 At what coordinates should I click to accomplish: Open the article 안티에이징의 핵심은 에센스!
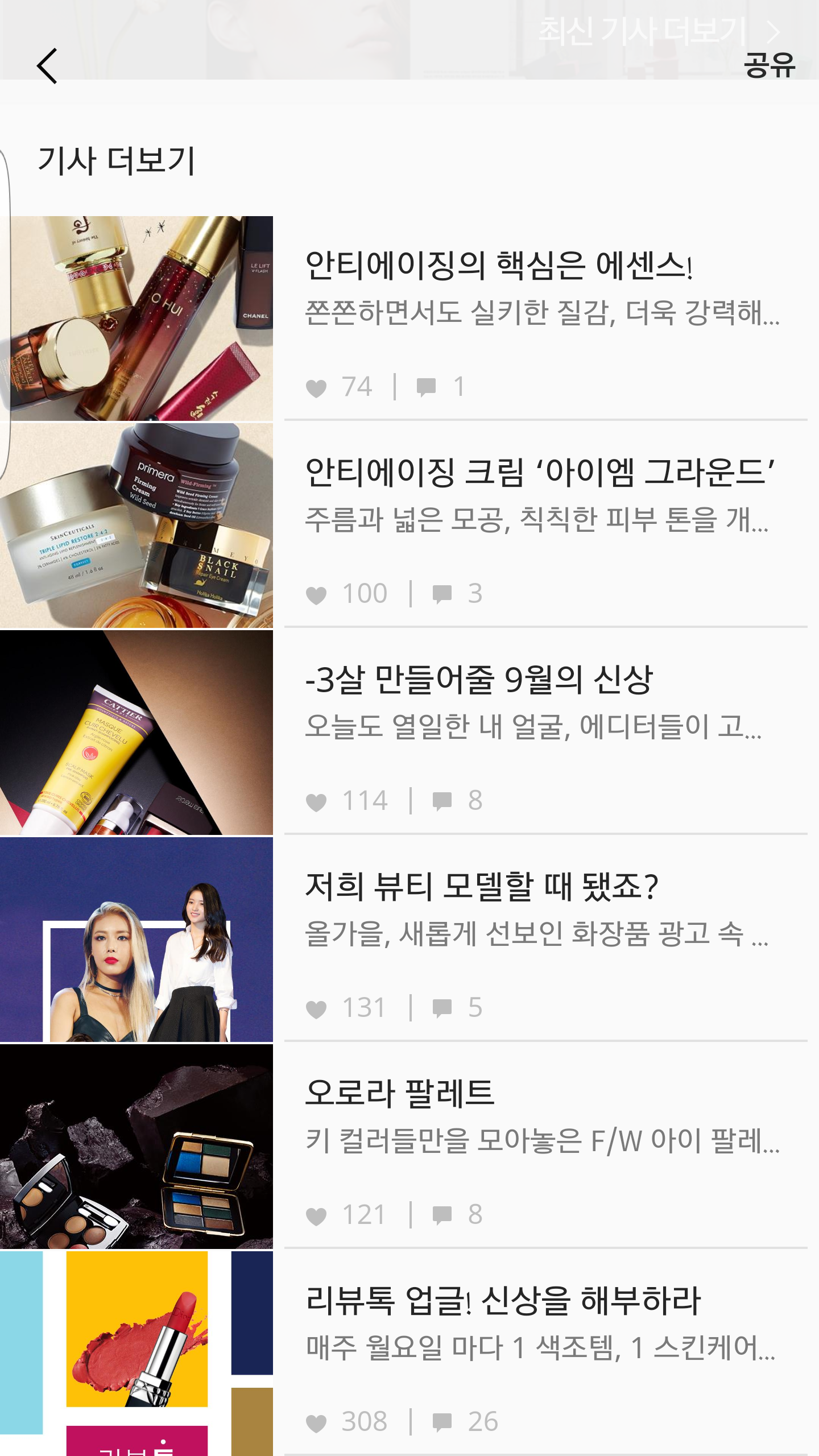(x=498, y=266)
